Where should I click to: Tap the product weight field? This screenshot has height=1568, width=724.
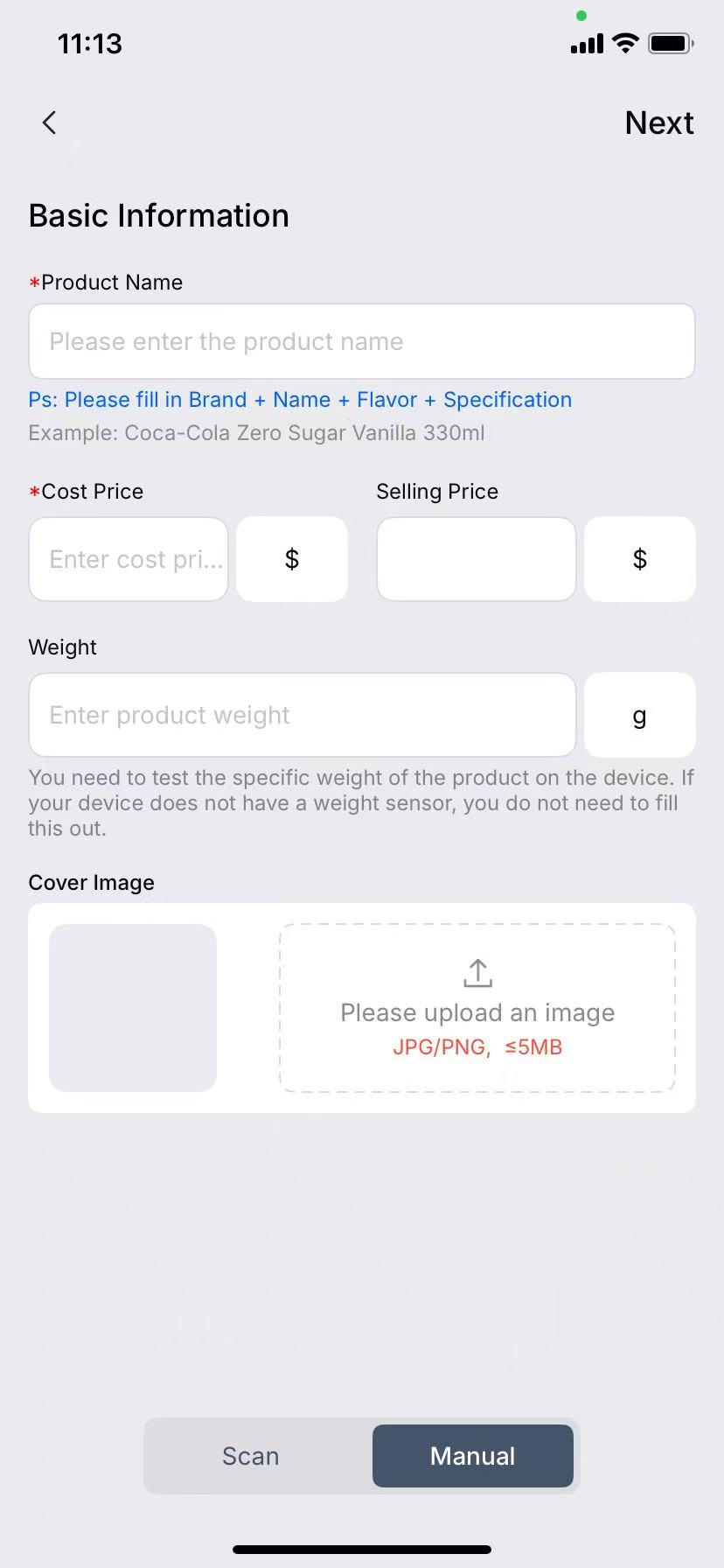302,715
